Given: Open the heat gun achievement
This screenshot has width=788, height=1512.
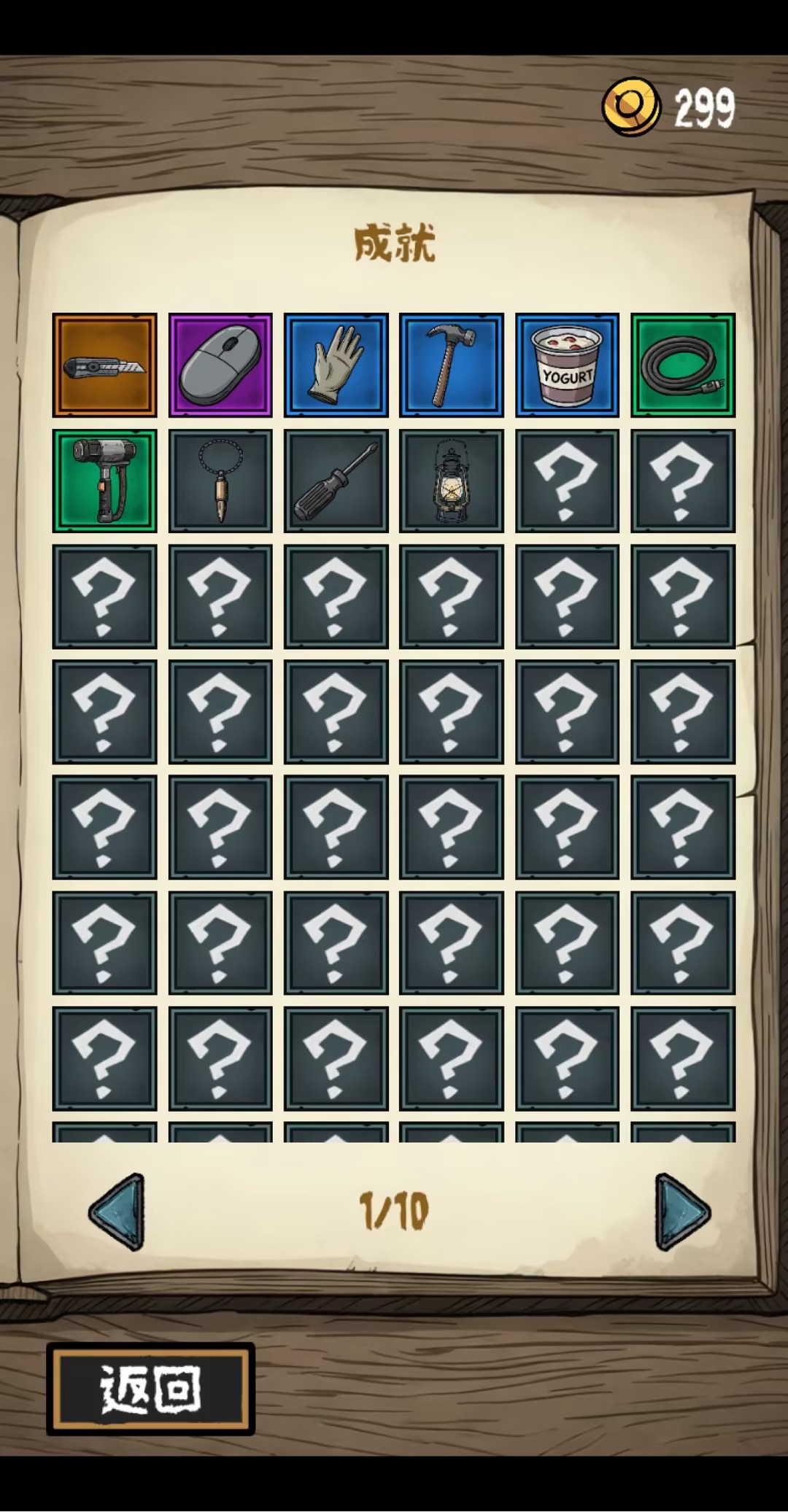Looking at the screenshot, I should [x=104, y=481].
